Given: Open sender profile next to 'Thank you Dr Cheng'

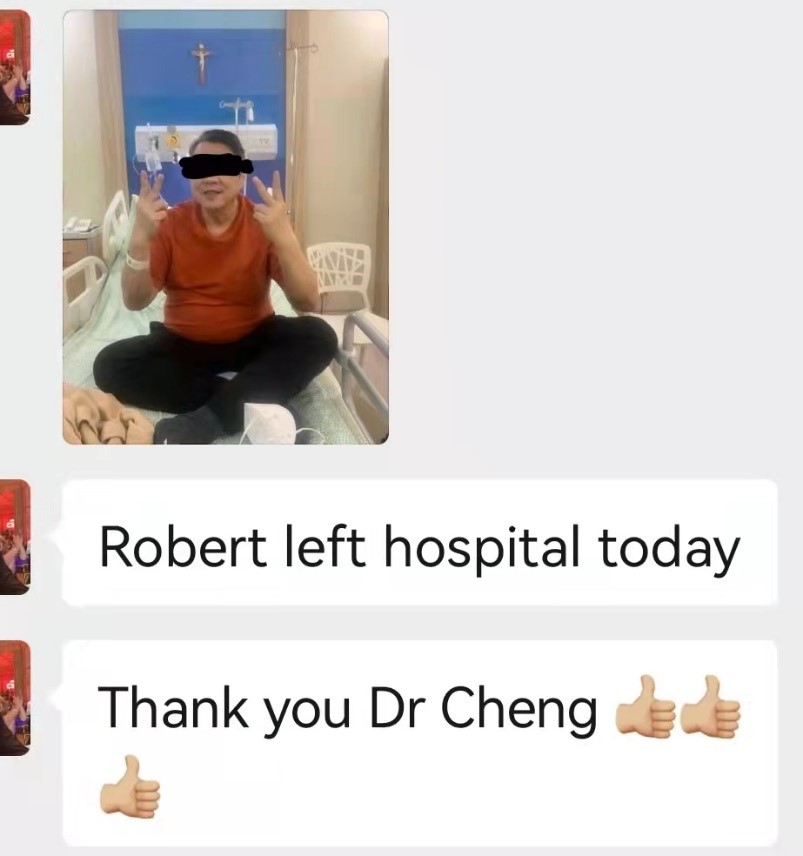Looking at the screenshot, I should [14, 698].
